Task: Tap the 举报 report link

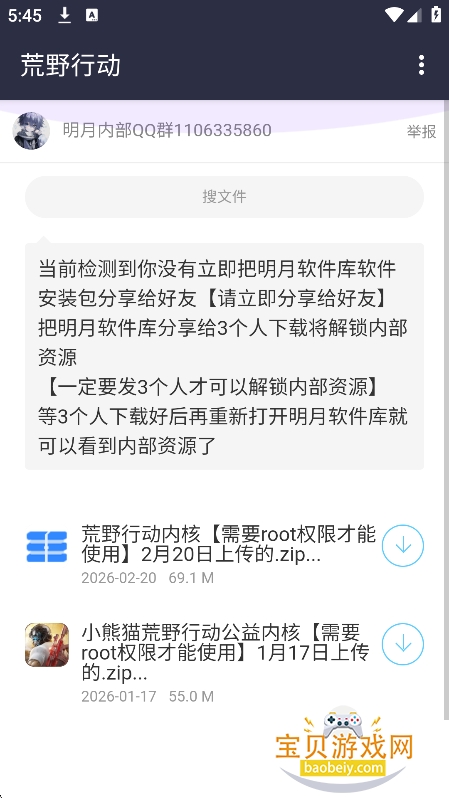Action: pyautogui.click(x=421, y=131)
